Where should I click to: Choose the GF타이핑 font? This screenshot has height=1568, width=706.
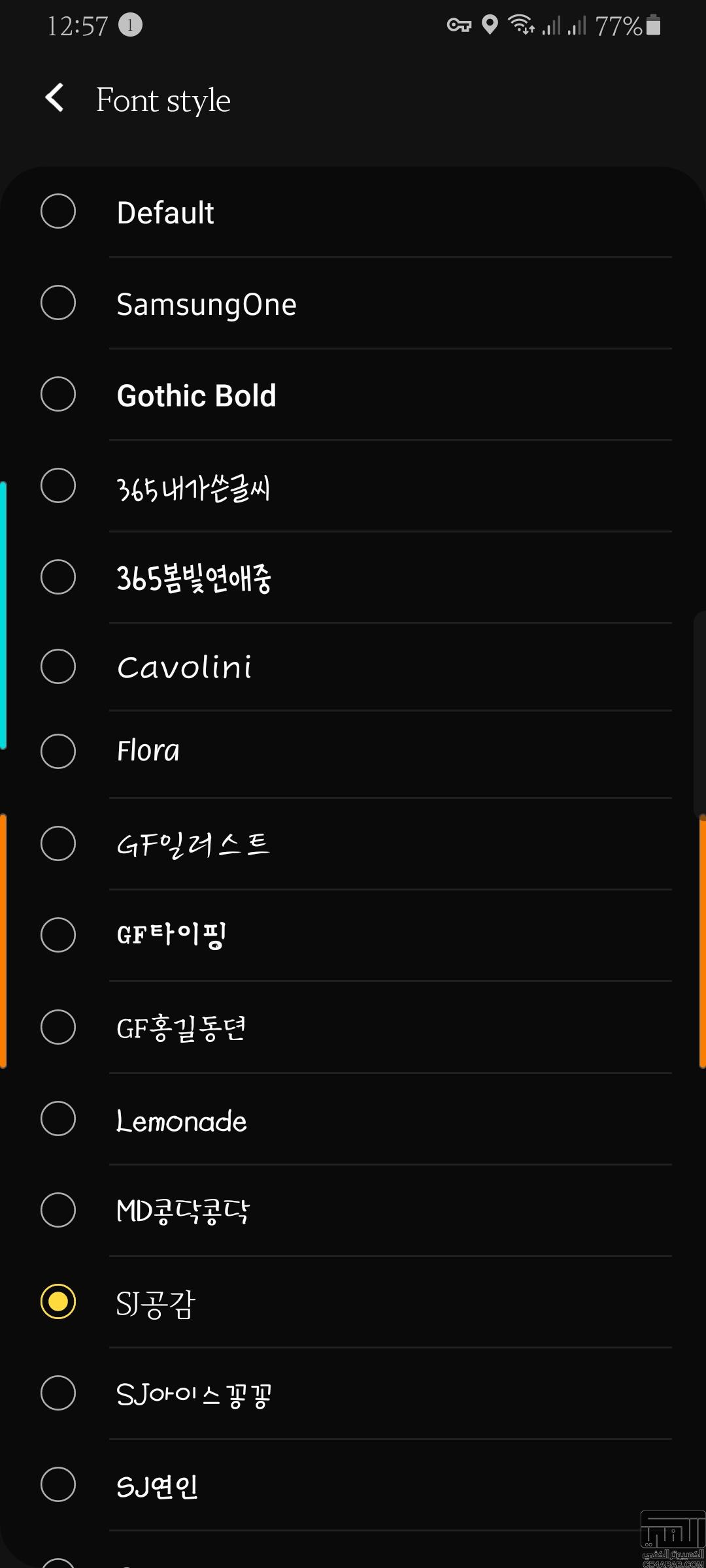(x=353, y=936)
